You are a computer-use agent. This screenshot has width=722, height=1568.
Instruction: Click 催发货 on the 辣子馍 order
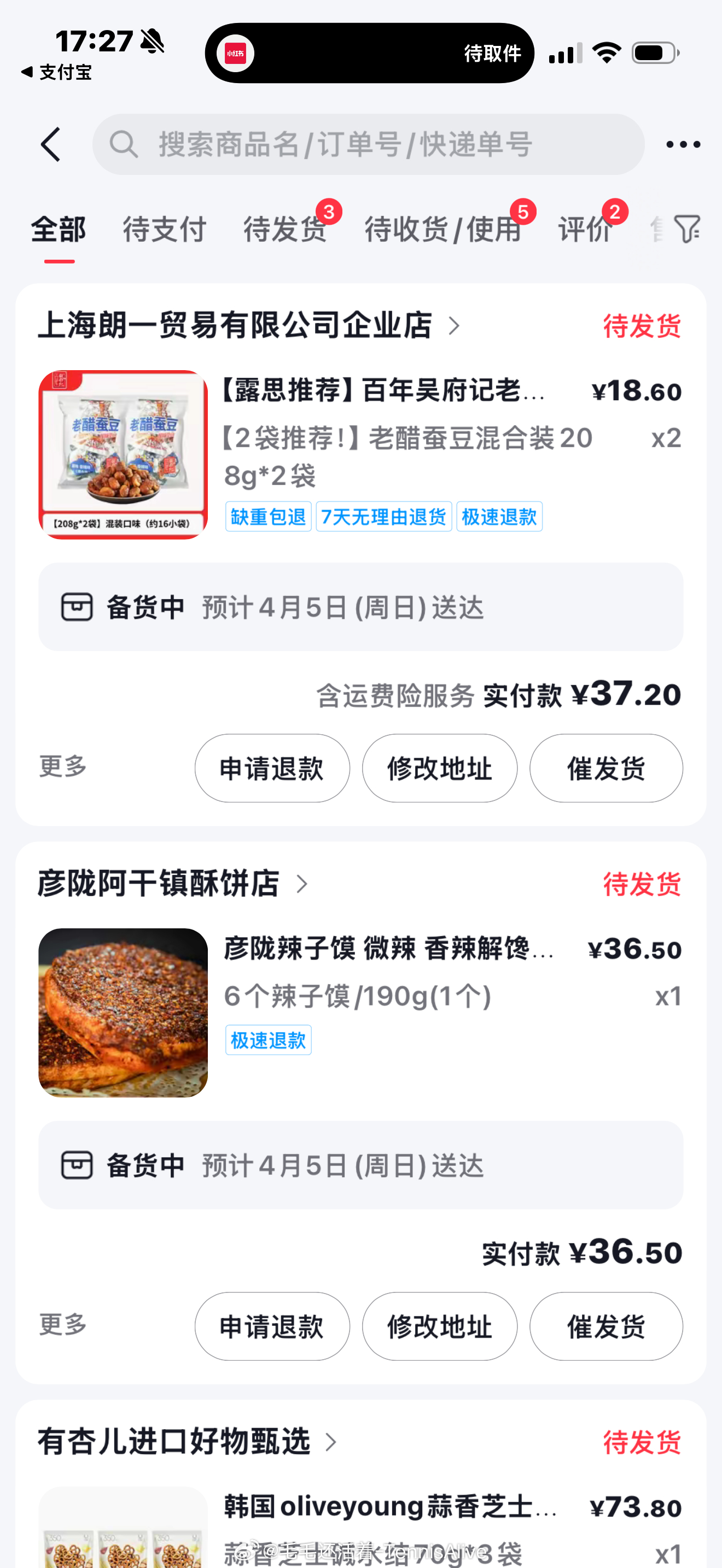(x=605, y=1327)
